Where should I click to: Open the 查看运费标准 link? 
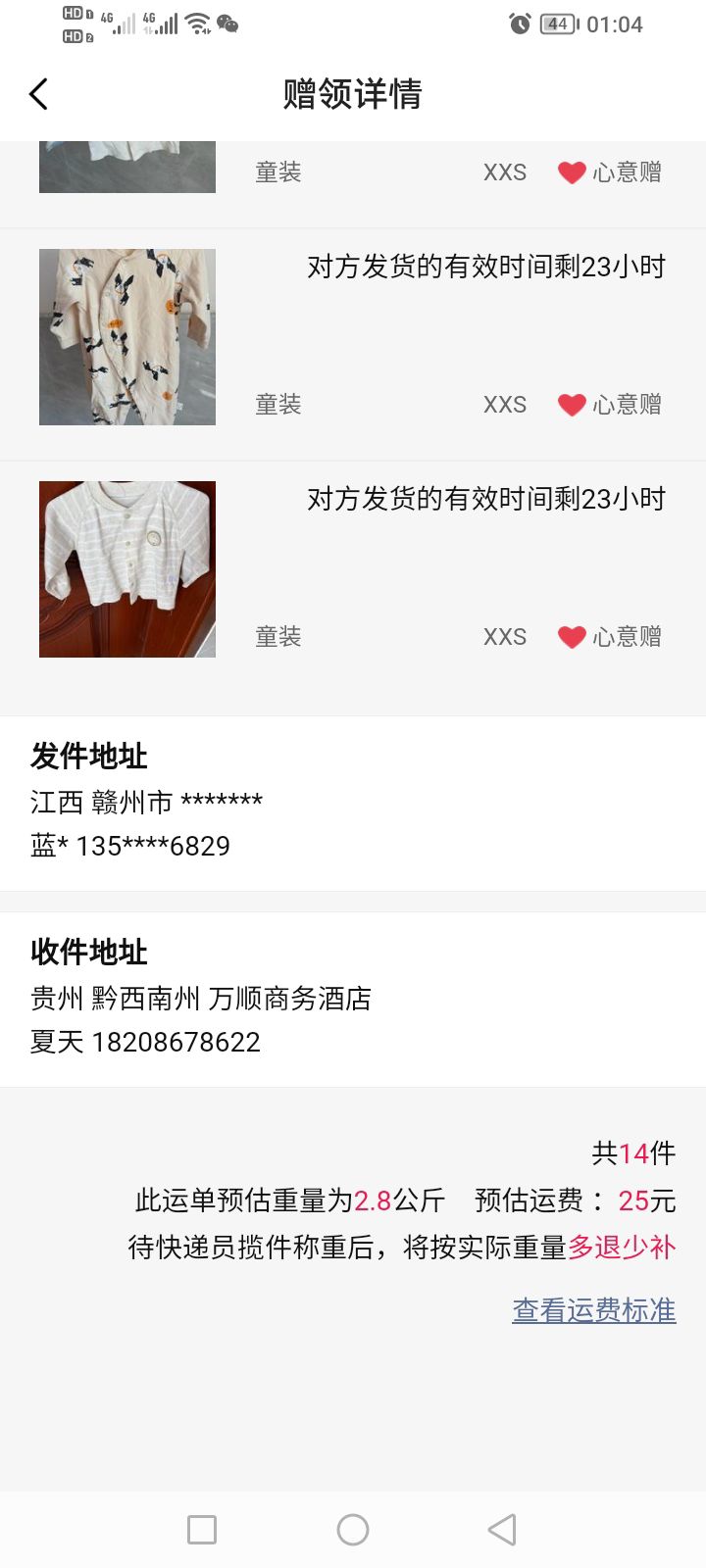pos(593,1310)
